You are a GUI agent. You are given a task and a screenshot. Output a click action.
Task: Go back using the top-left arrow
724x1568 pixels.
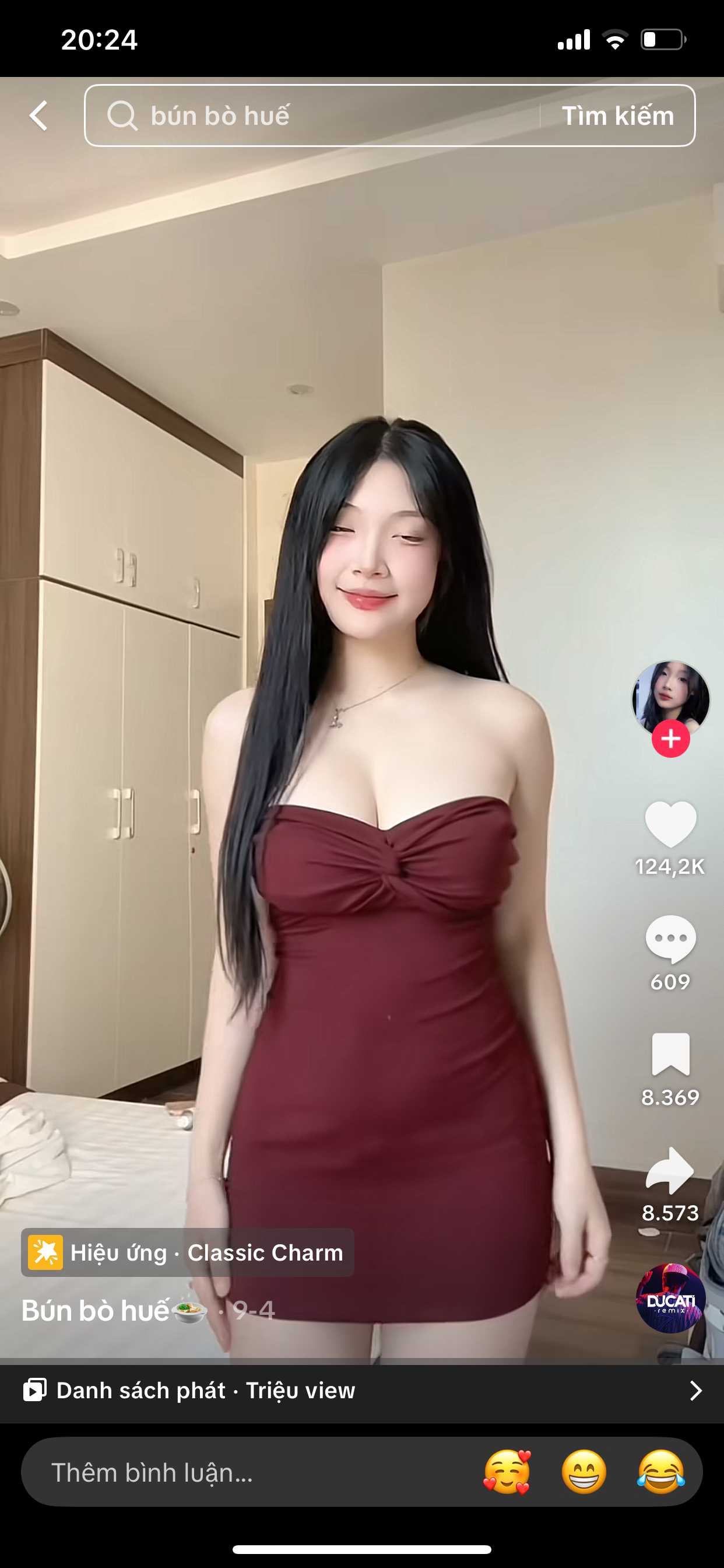39,116
